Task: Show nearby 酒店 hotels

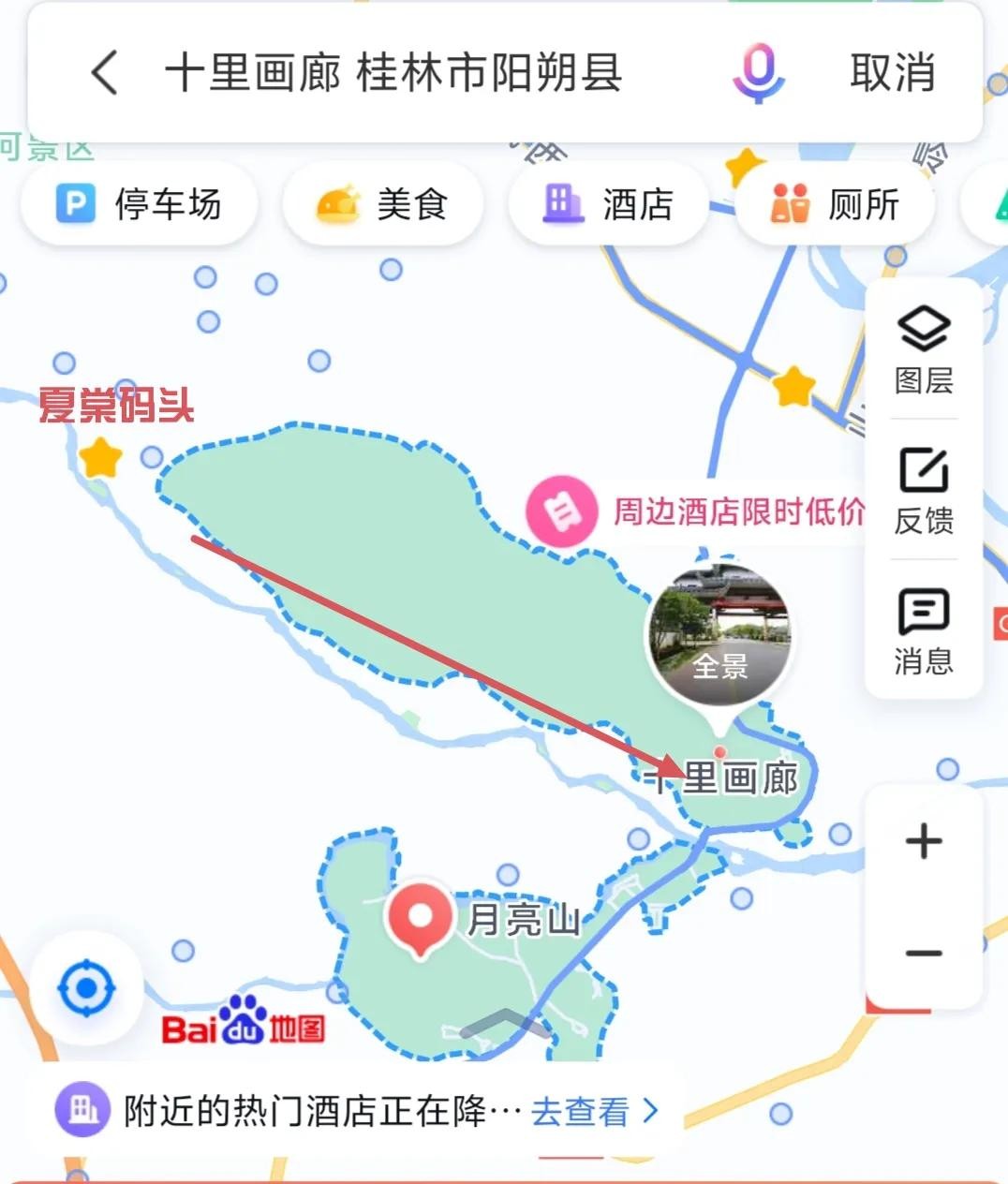Action: point(608,203)
